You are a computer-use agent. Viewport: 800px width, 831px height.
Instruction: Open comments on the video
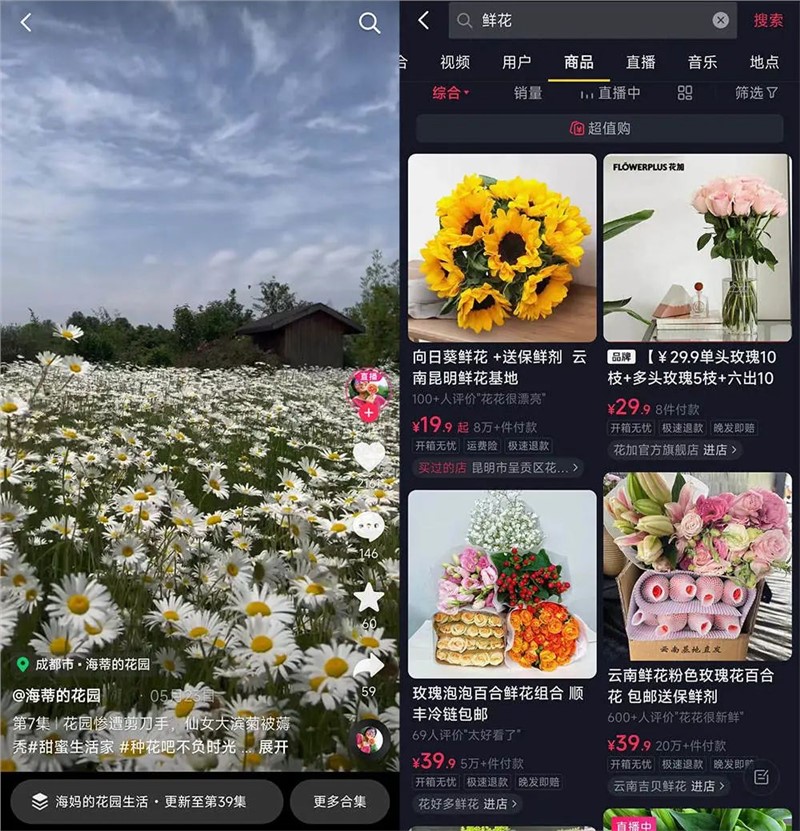368,524
